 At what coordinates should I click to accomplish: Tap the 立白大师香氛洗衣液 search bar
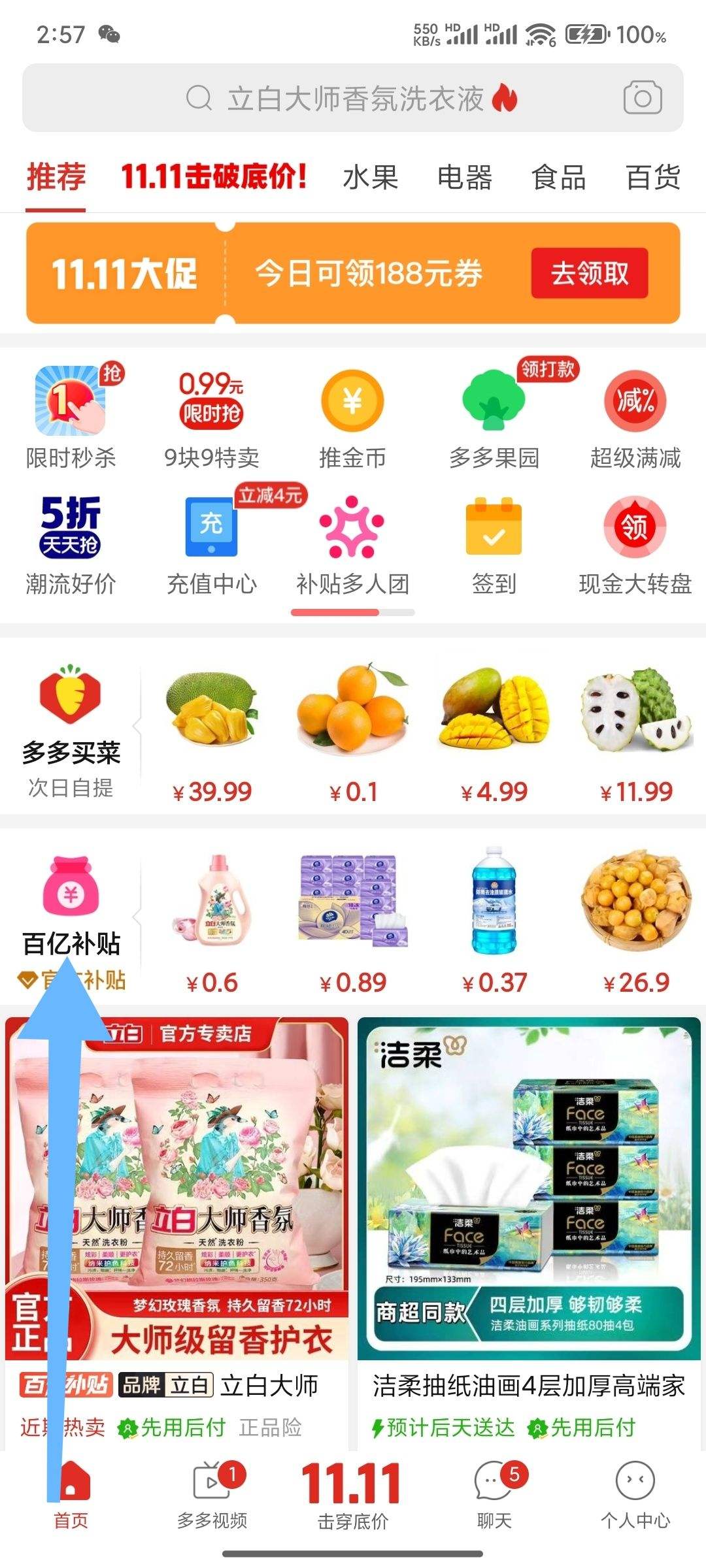pos(353,98)
